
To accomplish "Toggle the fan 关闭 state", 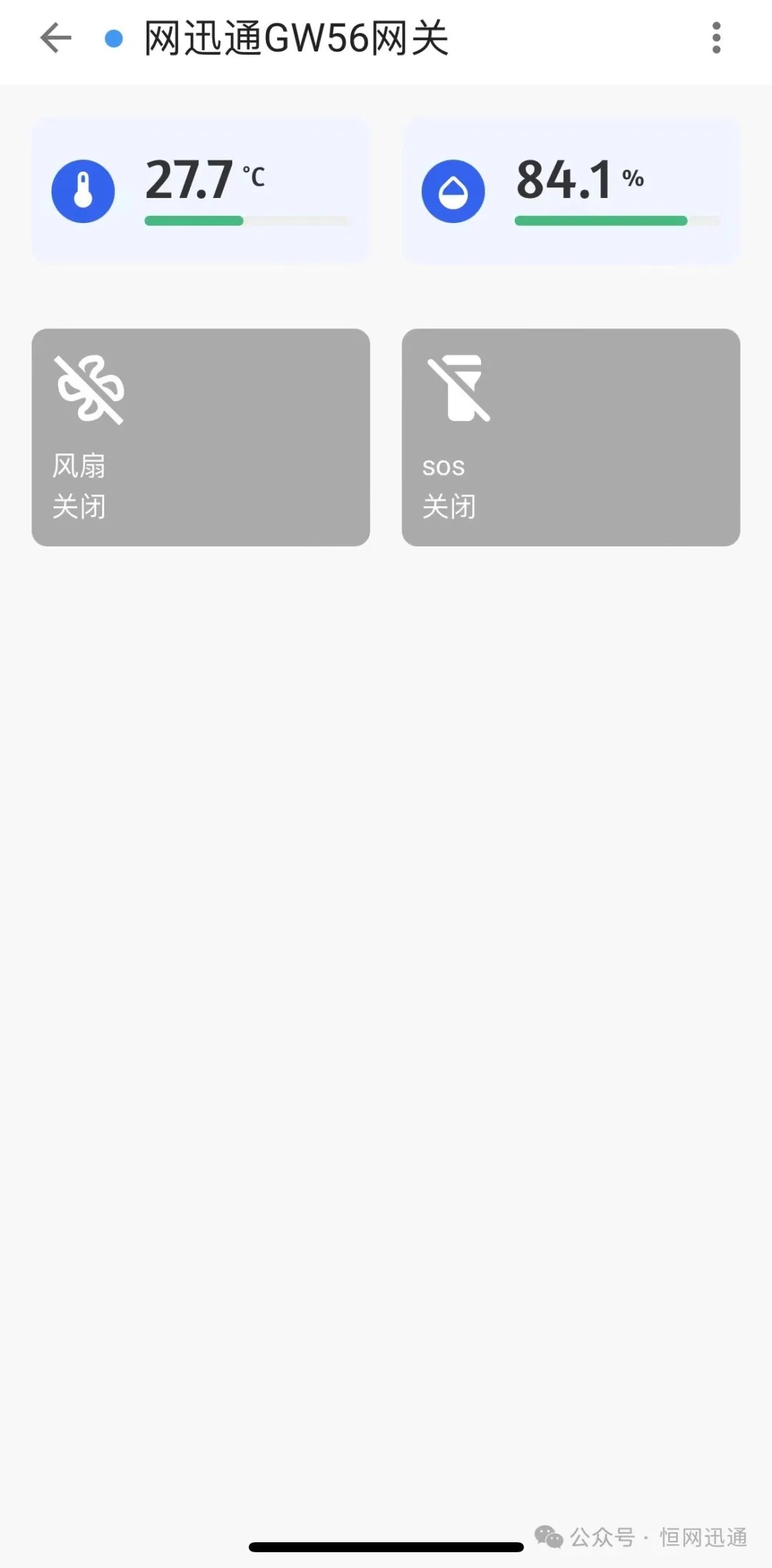I will 79,508.
